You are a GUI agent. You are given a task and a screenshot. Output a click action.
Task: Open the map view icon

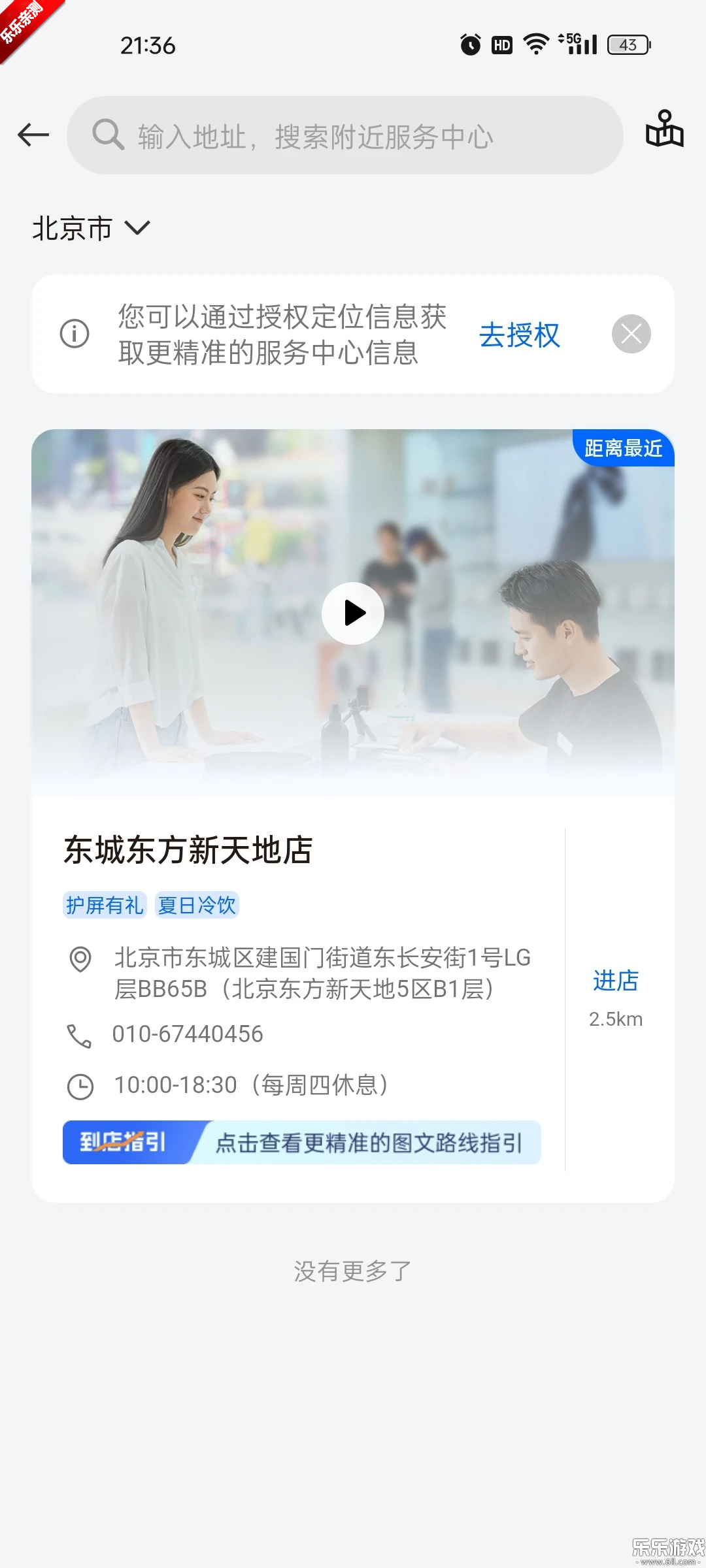pos(664,129)
